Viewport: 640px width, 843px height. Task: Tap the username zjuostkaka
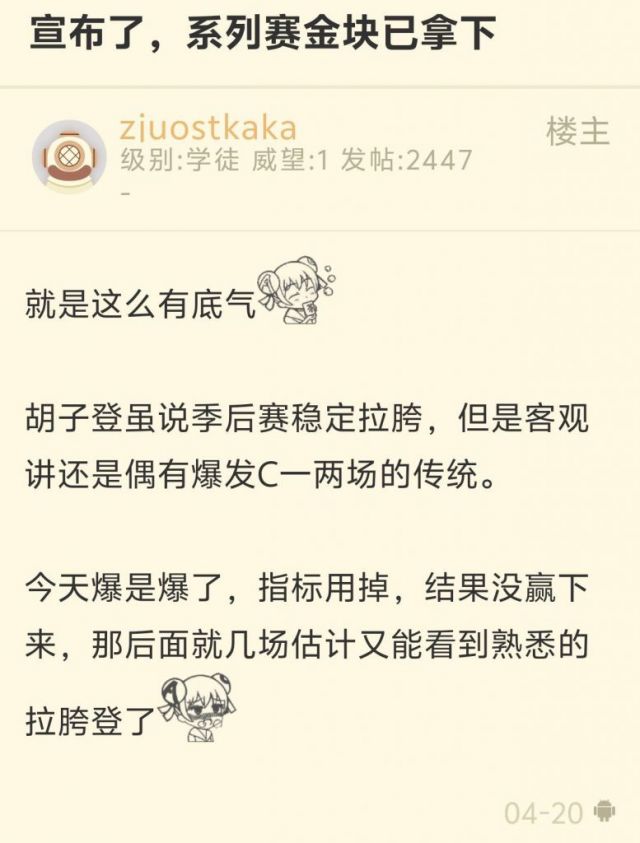click(x=208, y=128)
